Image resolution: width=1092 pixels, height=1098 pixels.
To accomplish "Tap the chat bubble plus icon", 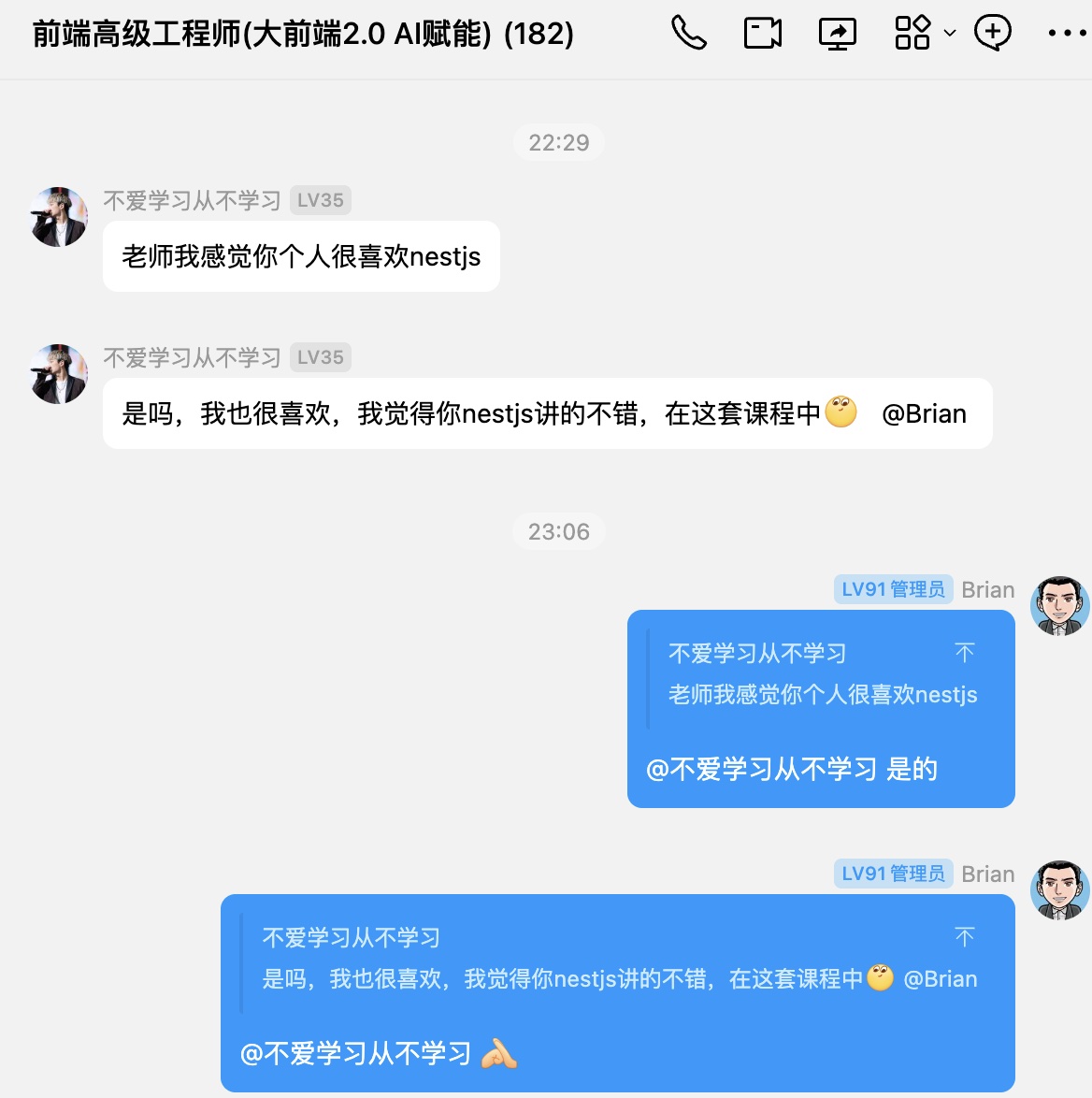I will (992, 33).
